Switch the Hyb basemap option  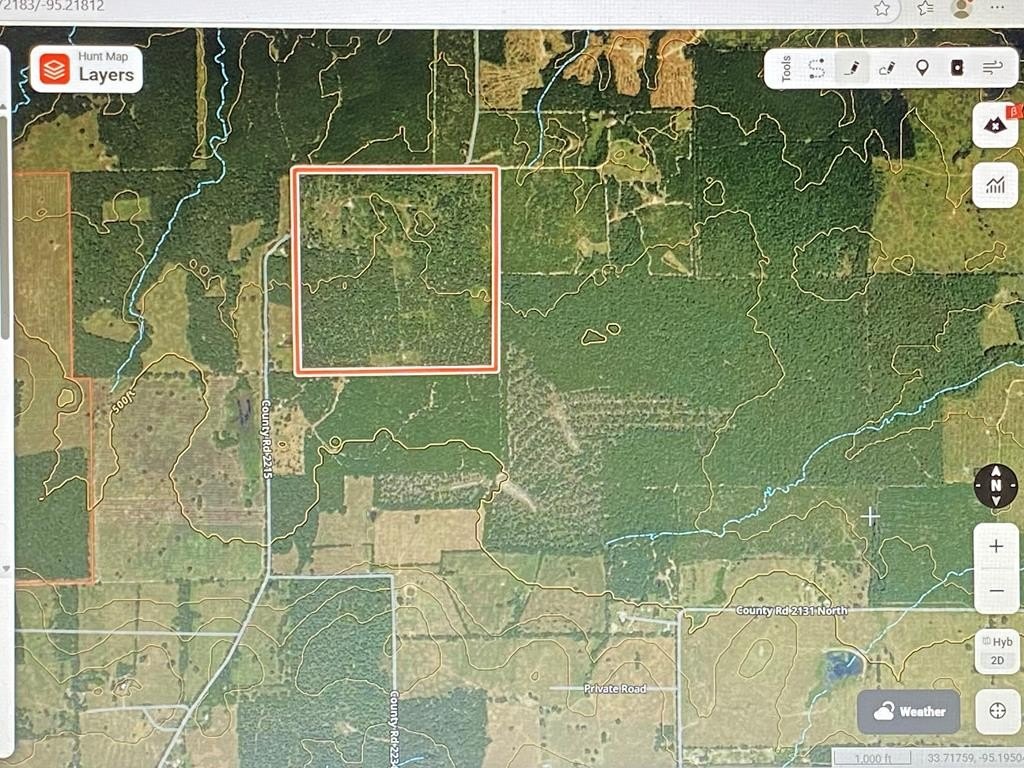(997, 642)
